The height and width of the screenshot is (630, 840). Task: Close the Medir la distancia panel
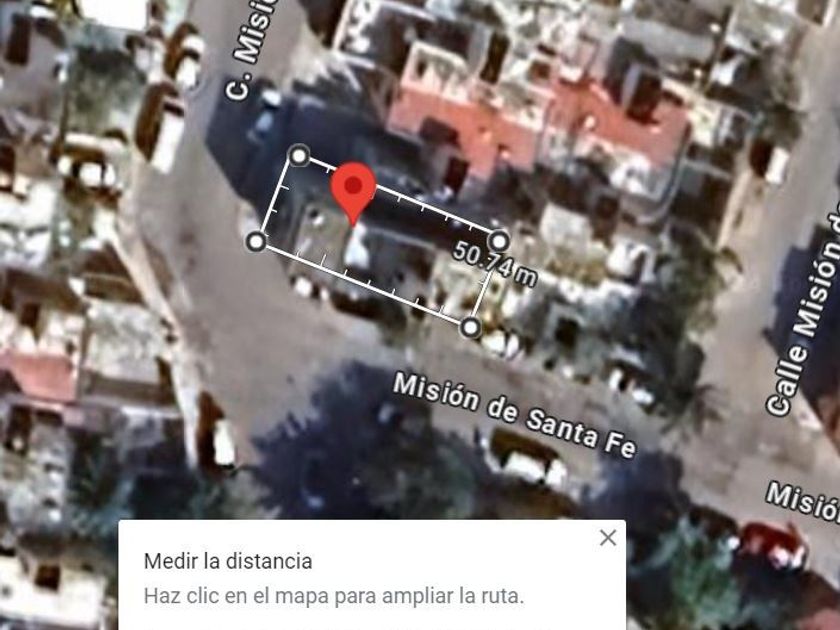click(x=608, y=538)
